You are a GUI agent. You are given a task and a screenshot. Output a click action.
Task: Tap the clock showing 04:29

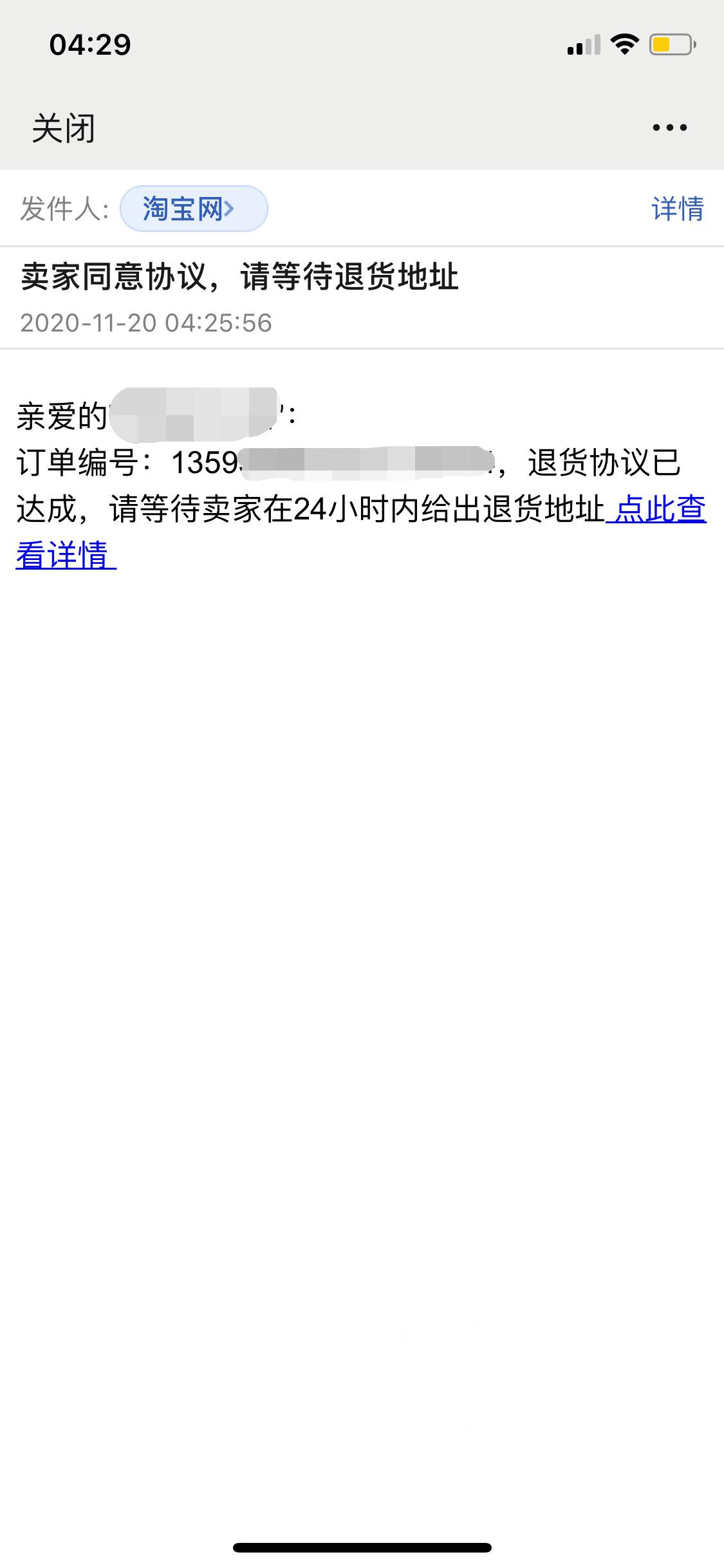tap(90, 44)
